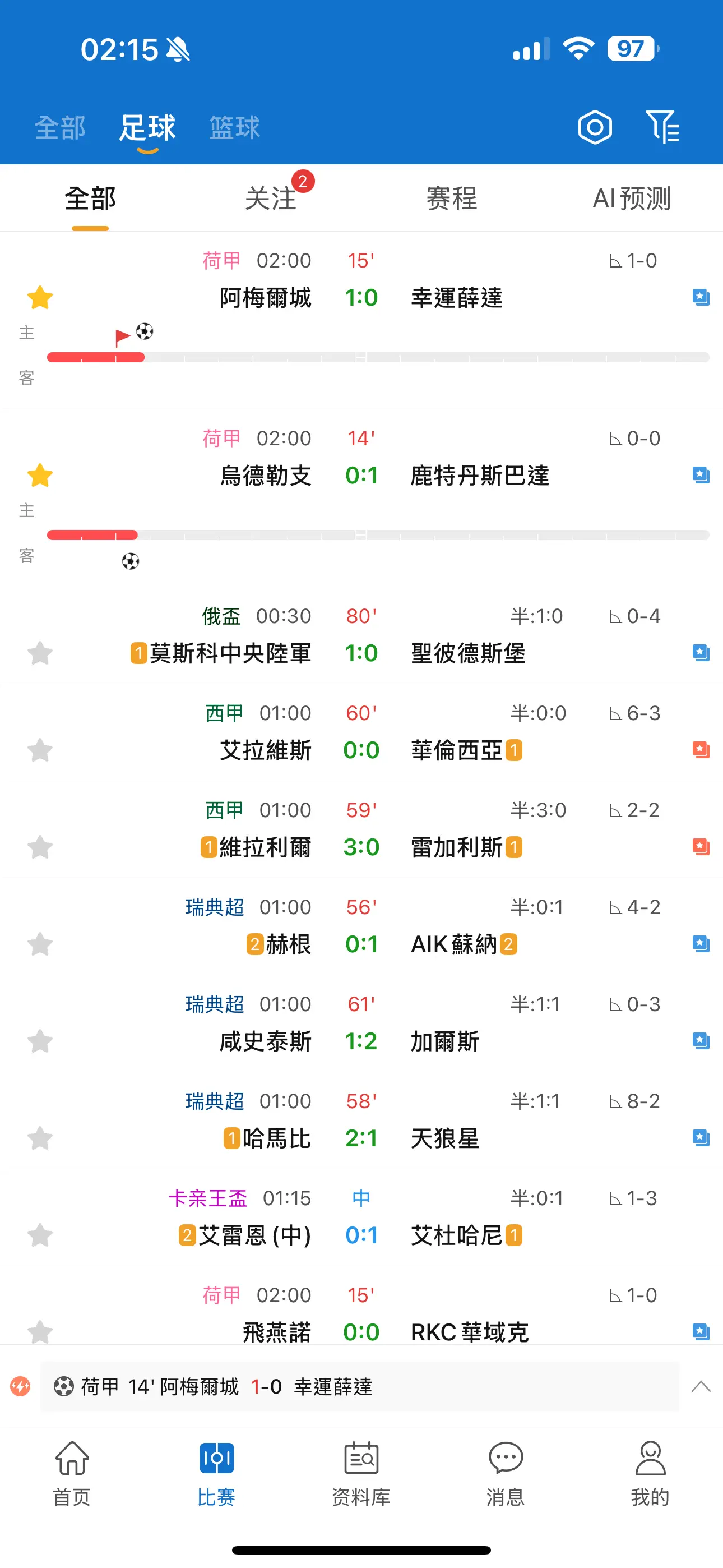Screen dimensions: 723x1568
Task: Switch to the 赛程 tab
Action: click(x=452, y=199)
